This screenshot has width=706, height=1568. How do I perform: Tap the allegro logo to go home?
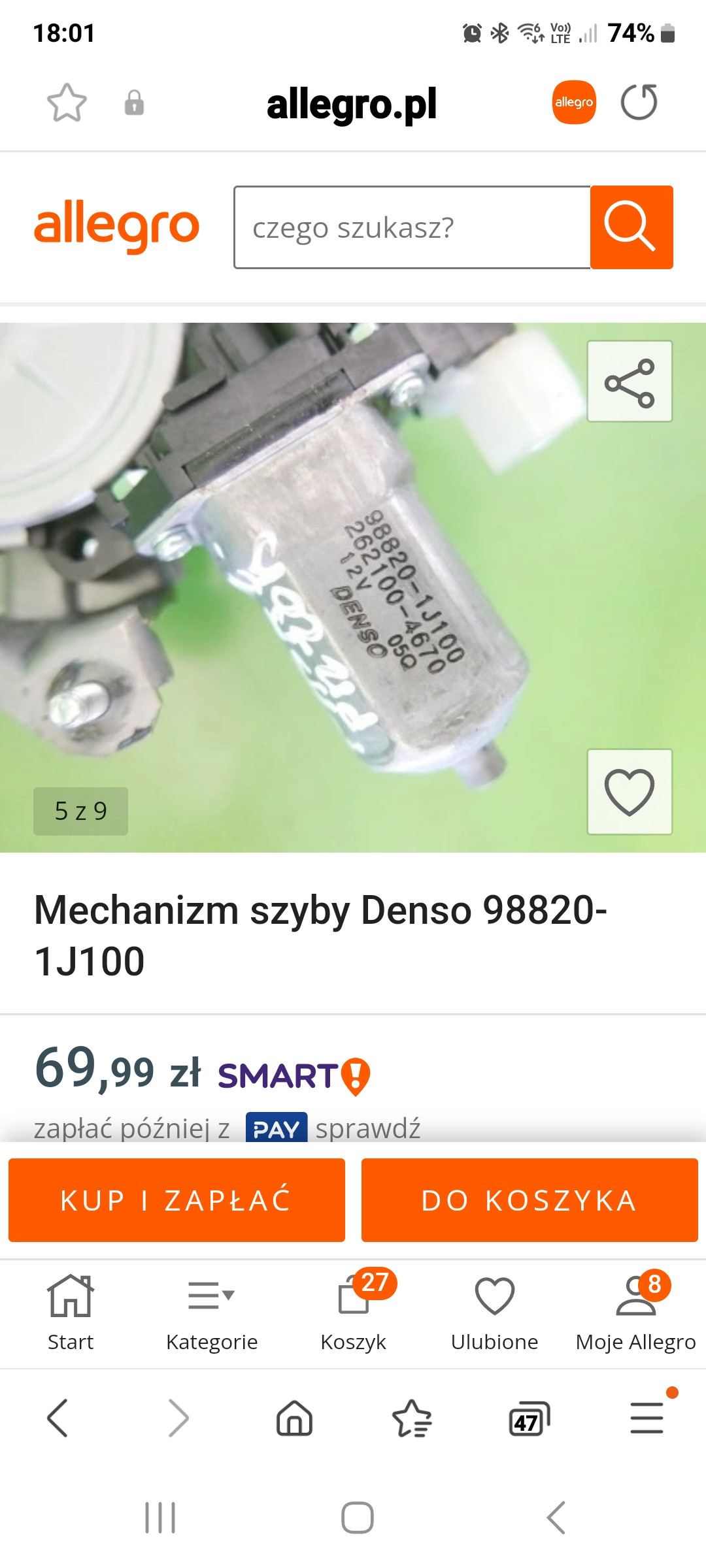coord(116,227)
